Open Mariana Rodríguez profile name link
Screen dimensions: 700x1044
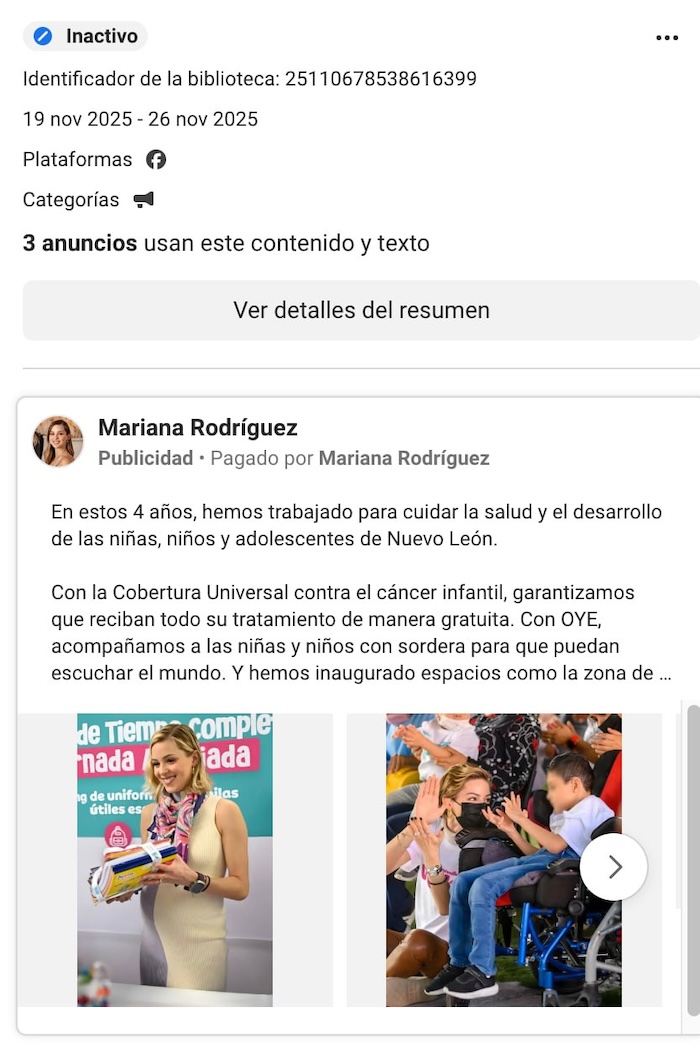coord(198,428)
